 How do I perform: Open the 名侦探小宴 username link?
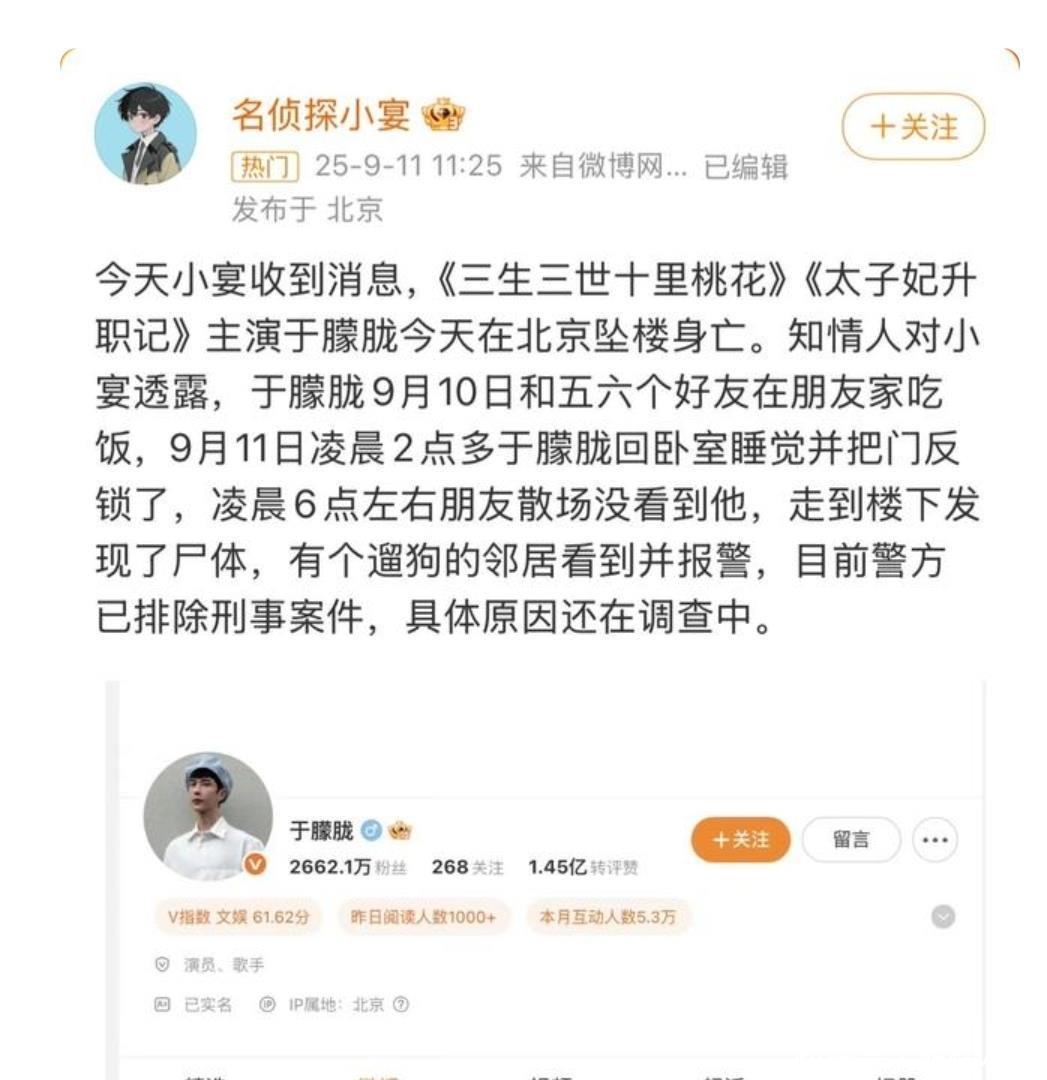(322, 116)
